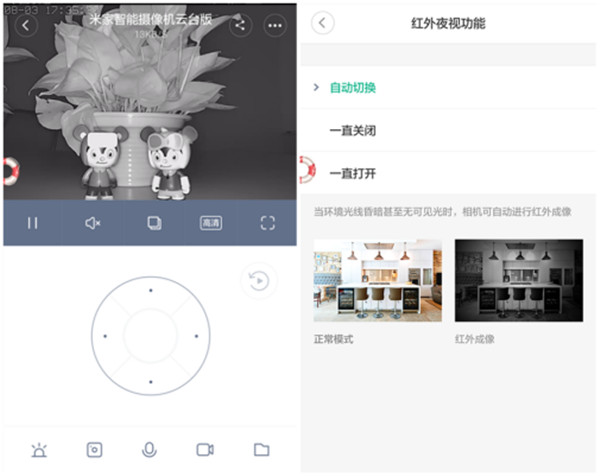Open the folder of saved files
The width and height of the screenshot is (600, 476).
pos(261,450)
